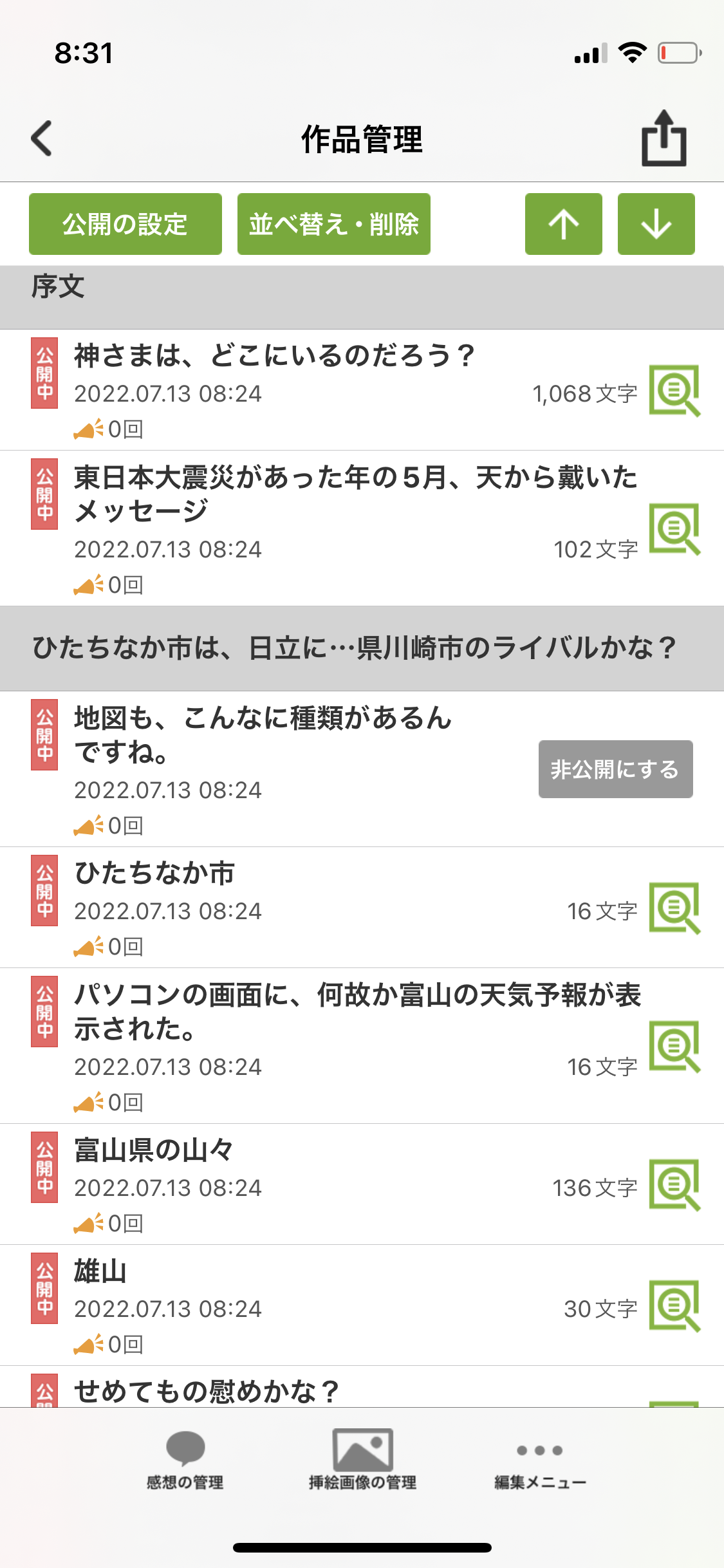Preview the ひたちなか市 episode
724x1568 pixels.
point(674,908)
